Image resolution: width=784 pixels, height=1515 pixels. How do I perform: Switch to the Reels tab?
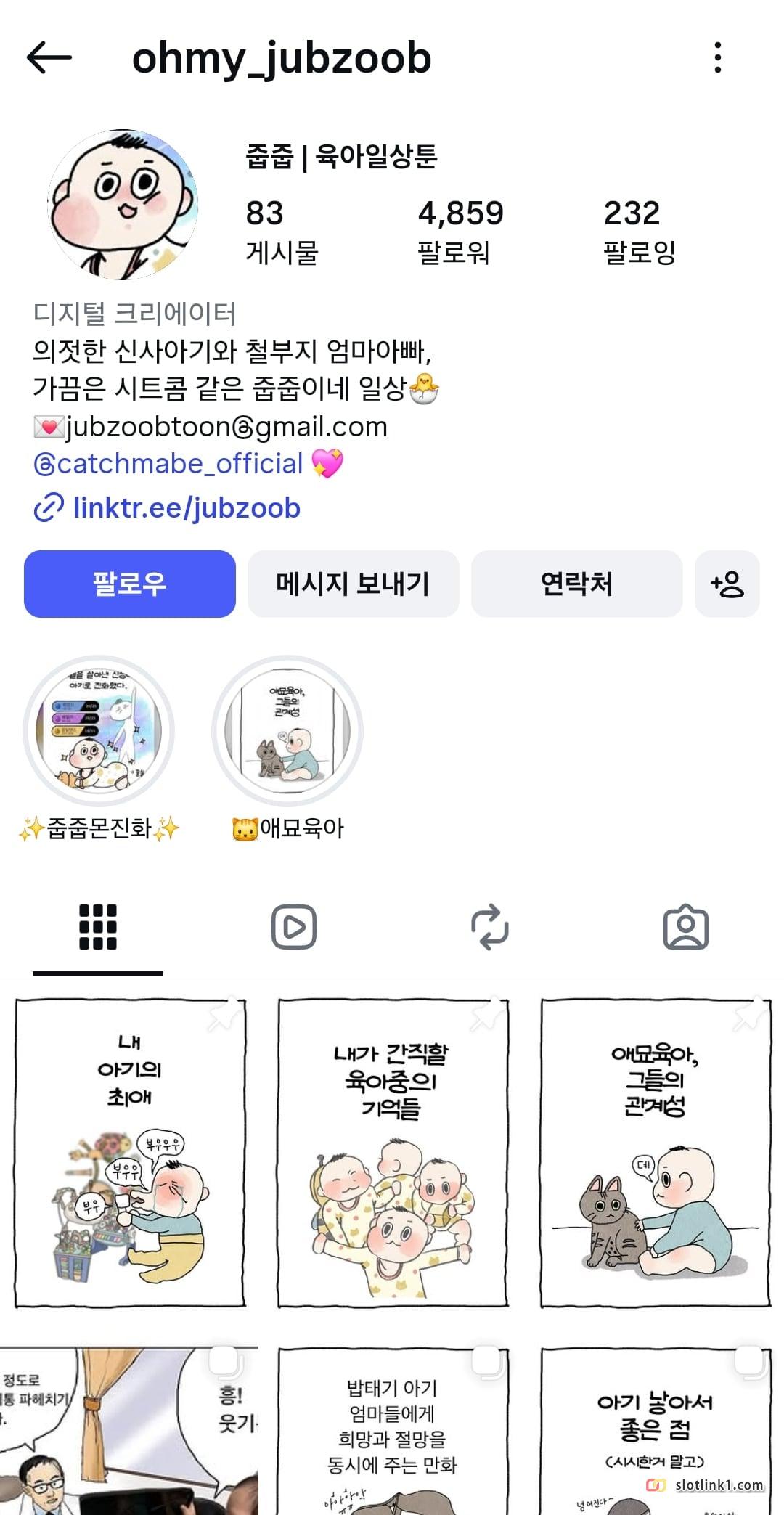tap(294, 927)
